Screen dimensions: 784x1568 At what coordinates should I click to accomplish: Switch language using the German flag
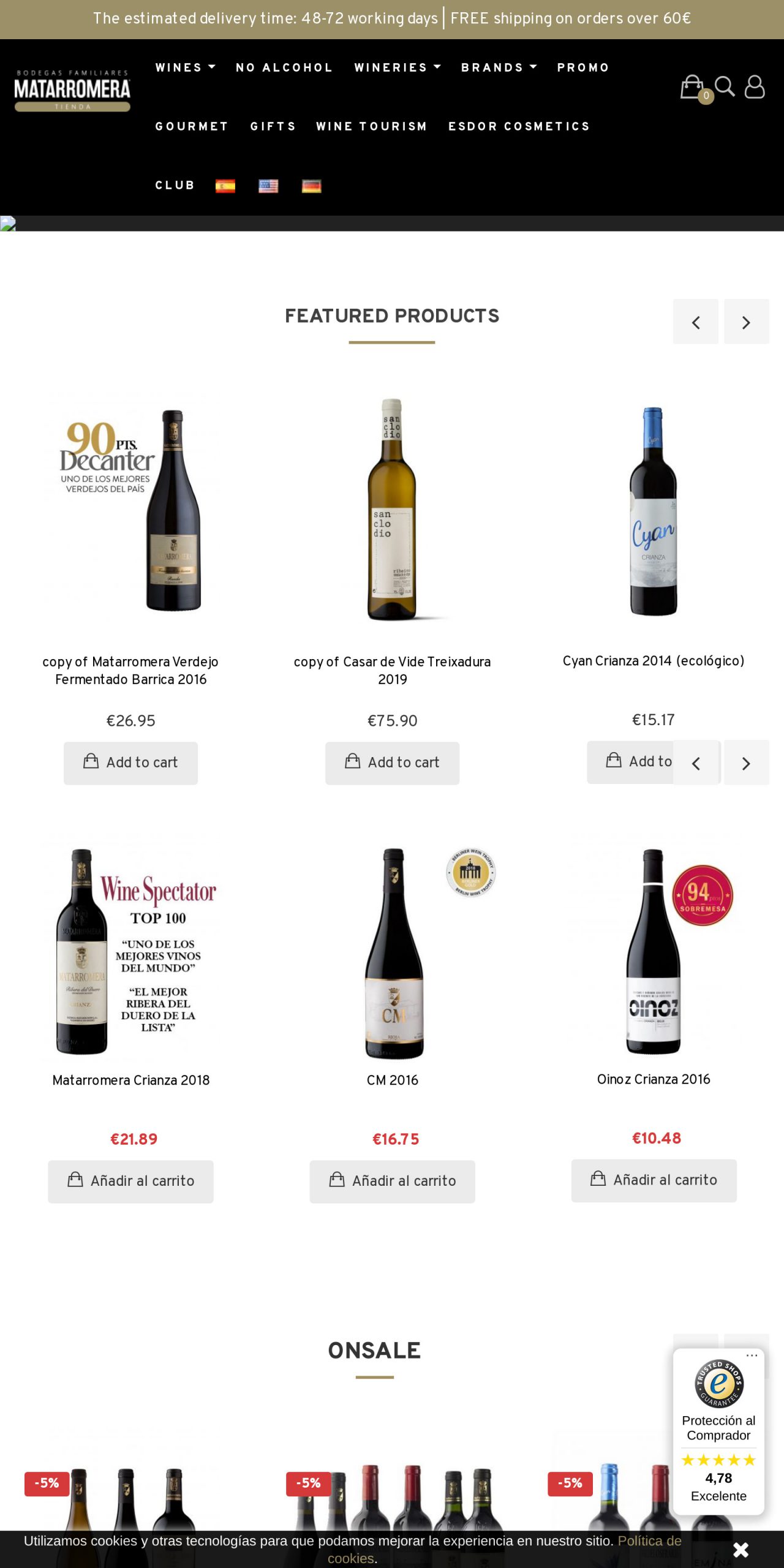[x=311, y=186]
